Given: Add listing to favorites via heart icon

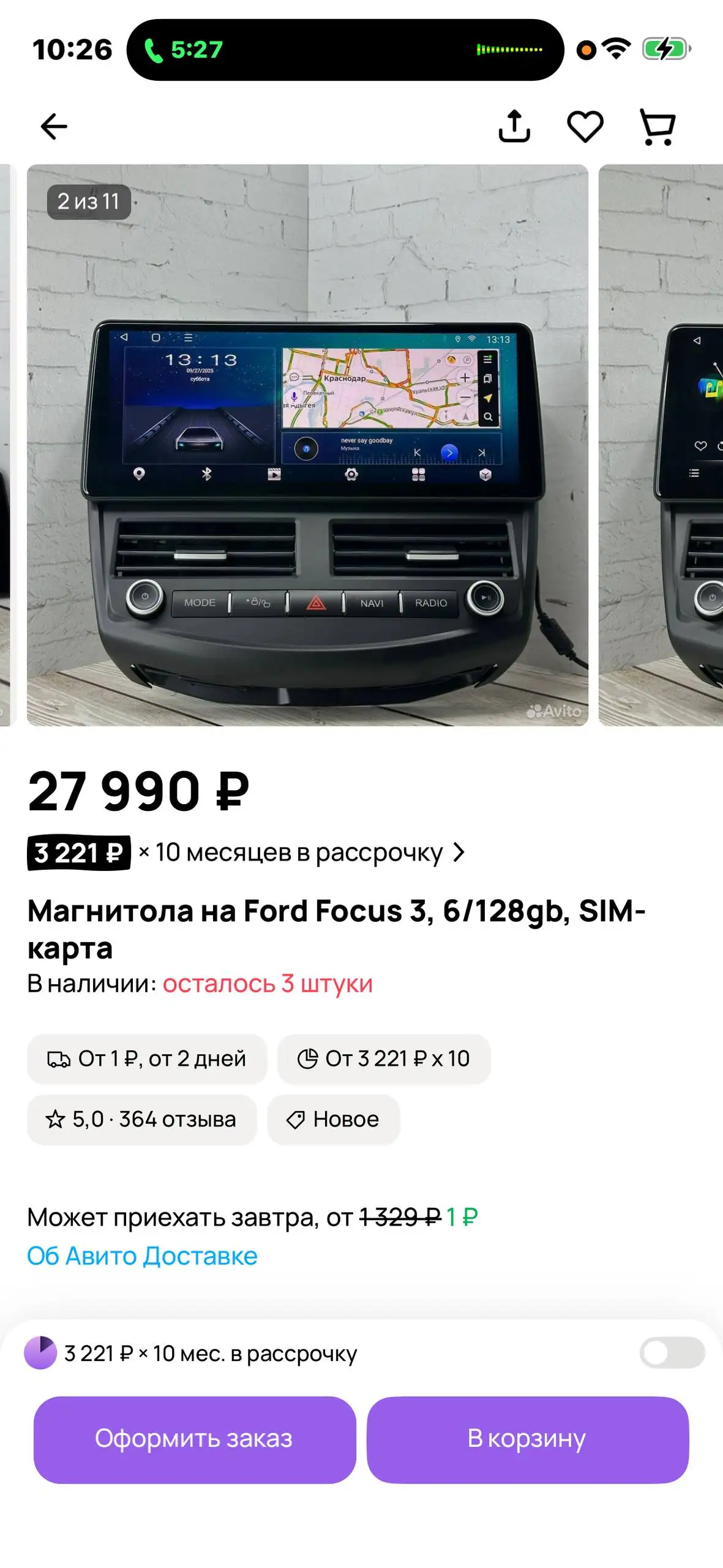Looking at the screenshot, I should 585,126.
